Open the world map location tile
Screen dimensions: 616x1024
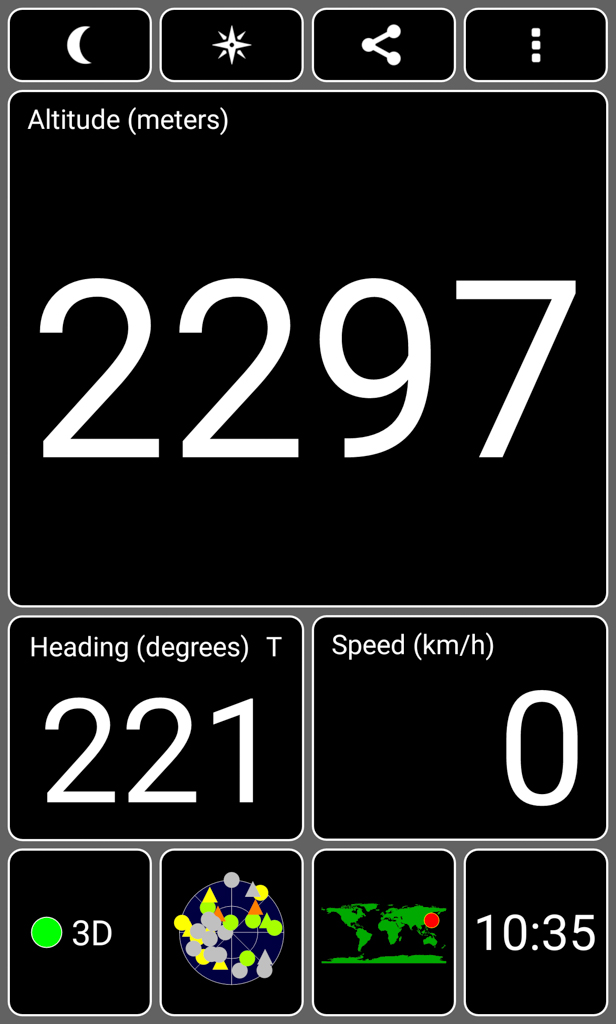[383, 932]
